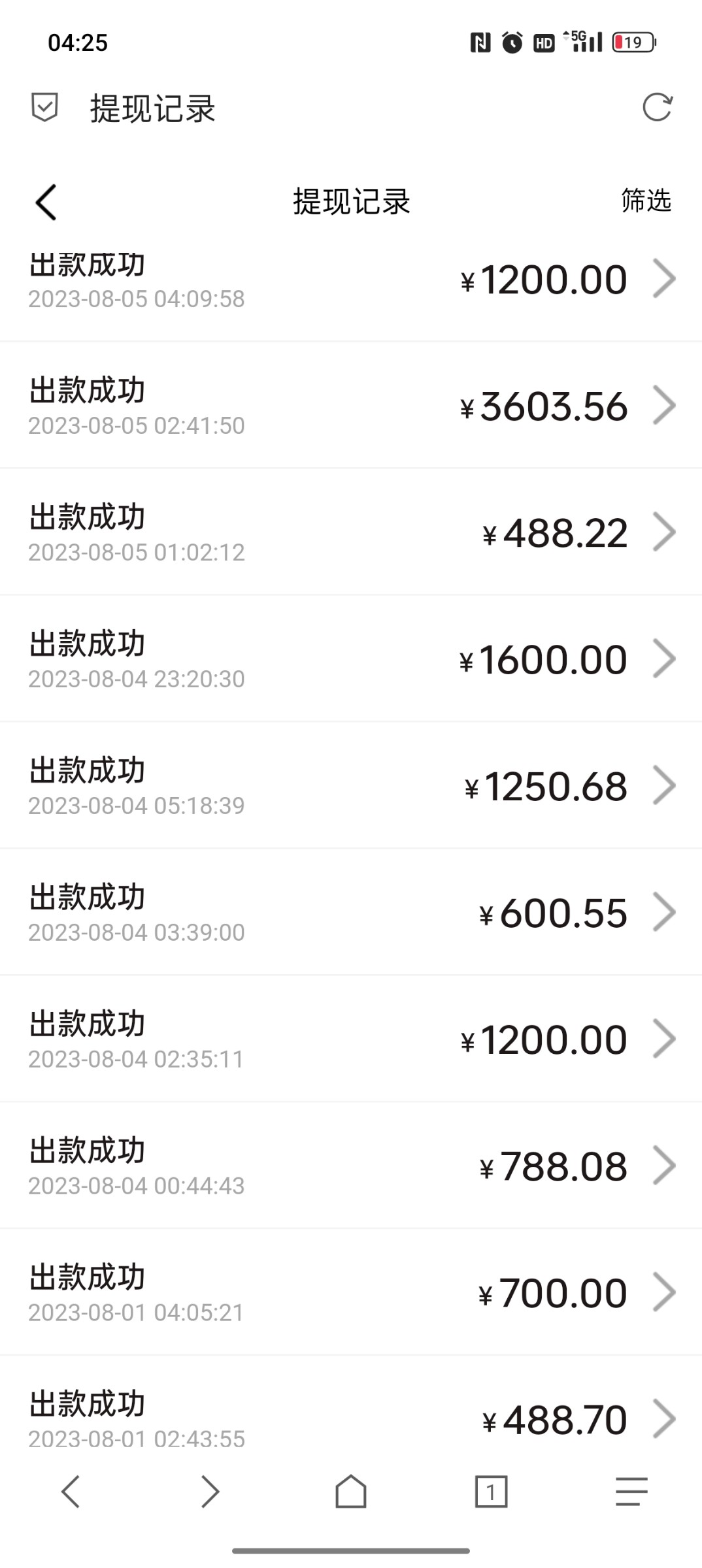Viewport: 702px width, 1568px height.
Task: Open the browser tabs switcher
Action: 491,1492
